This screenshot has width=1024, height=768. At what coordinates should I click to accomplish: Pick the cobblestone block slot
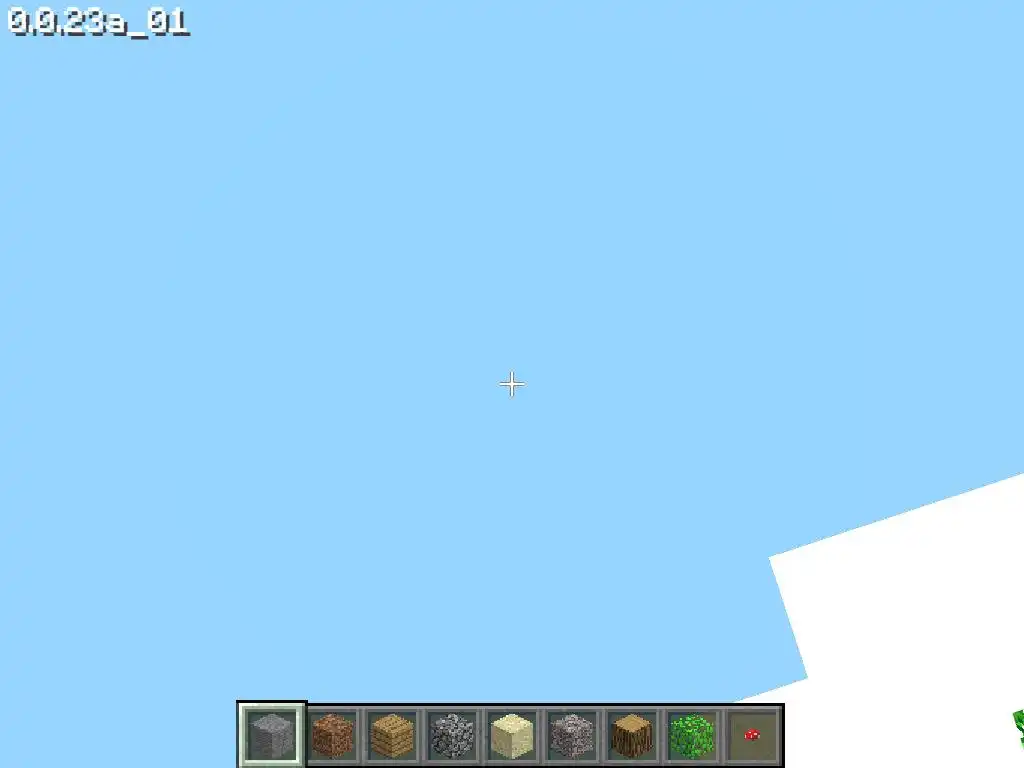452,735
